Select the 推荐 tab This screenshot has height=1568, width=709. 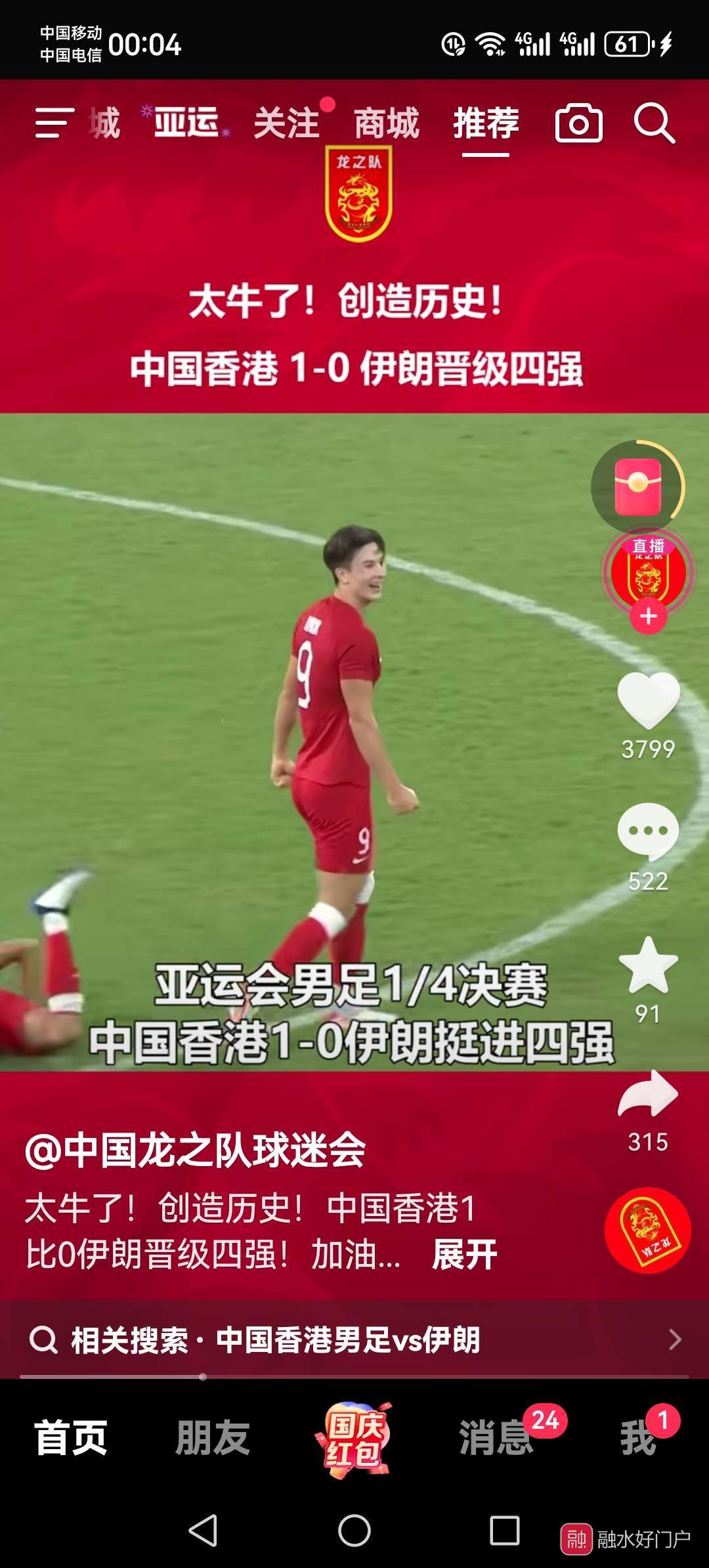point(486,123)
